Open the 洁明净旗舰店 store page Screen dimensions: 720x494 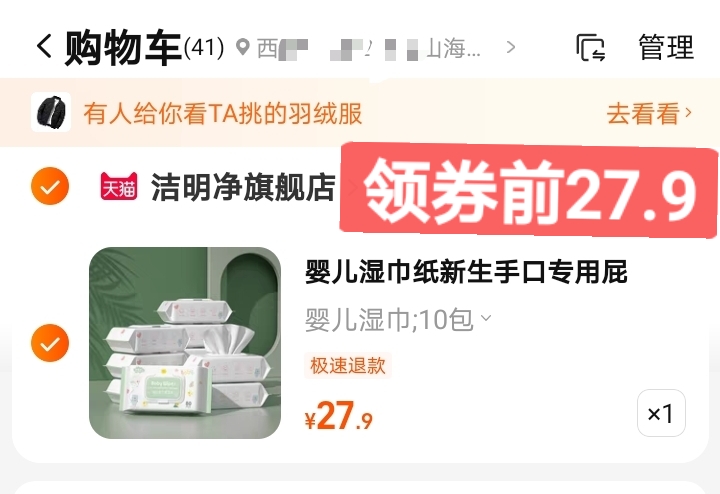pos(242,187)
